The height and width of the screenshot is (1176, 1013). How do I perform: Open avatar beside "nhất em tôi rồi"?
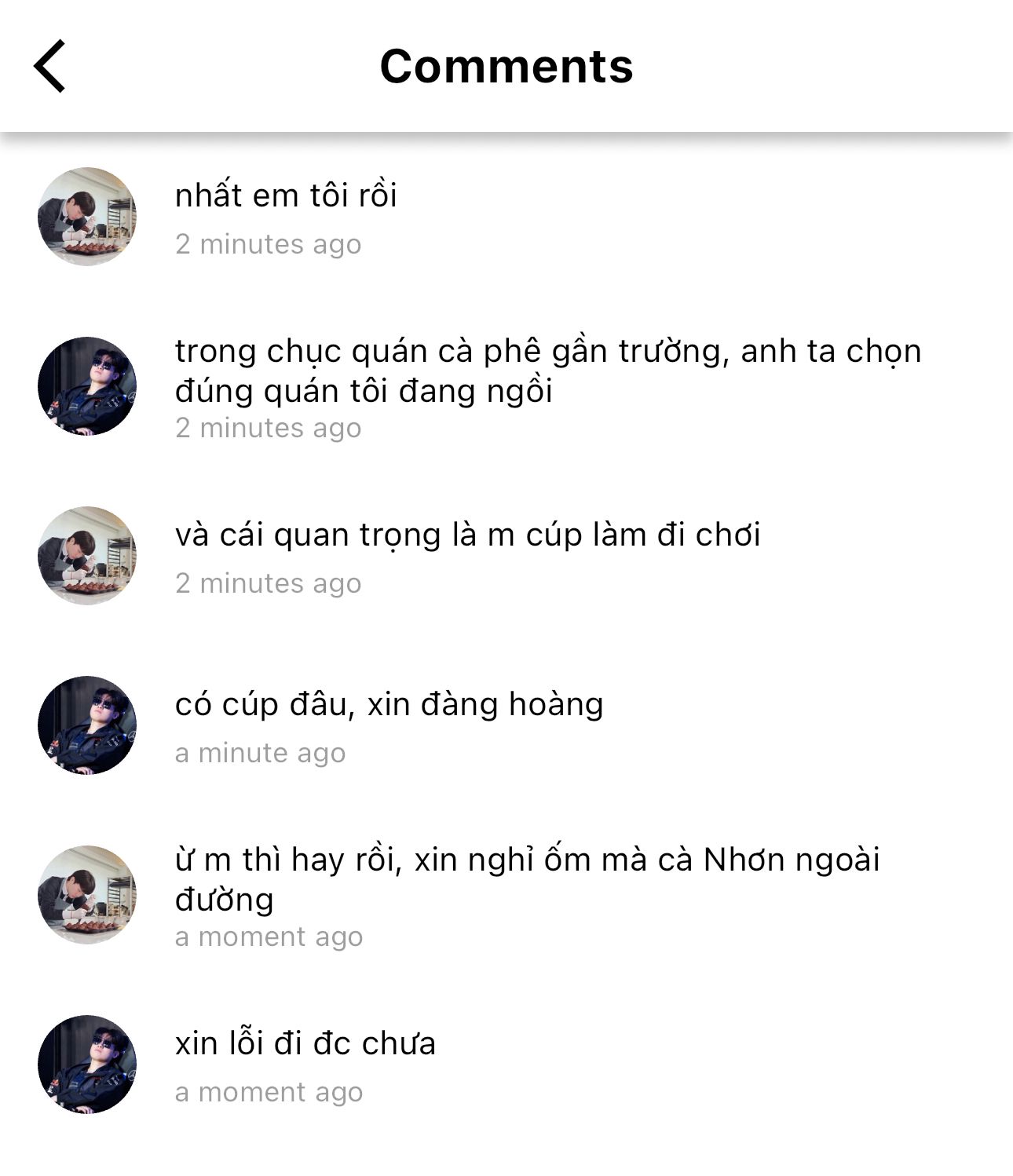87,217
